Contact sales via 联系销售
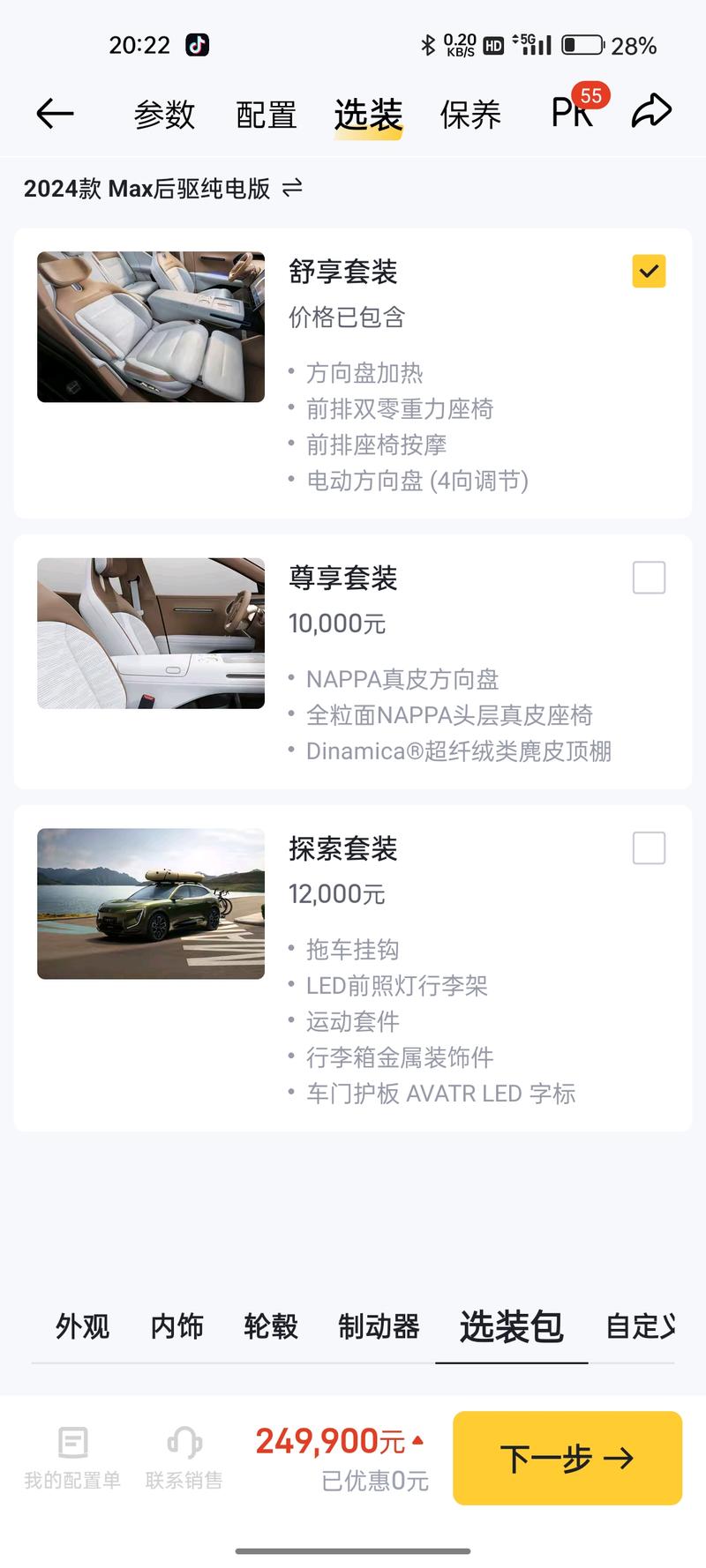 (184, 1458)
